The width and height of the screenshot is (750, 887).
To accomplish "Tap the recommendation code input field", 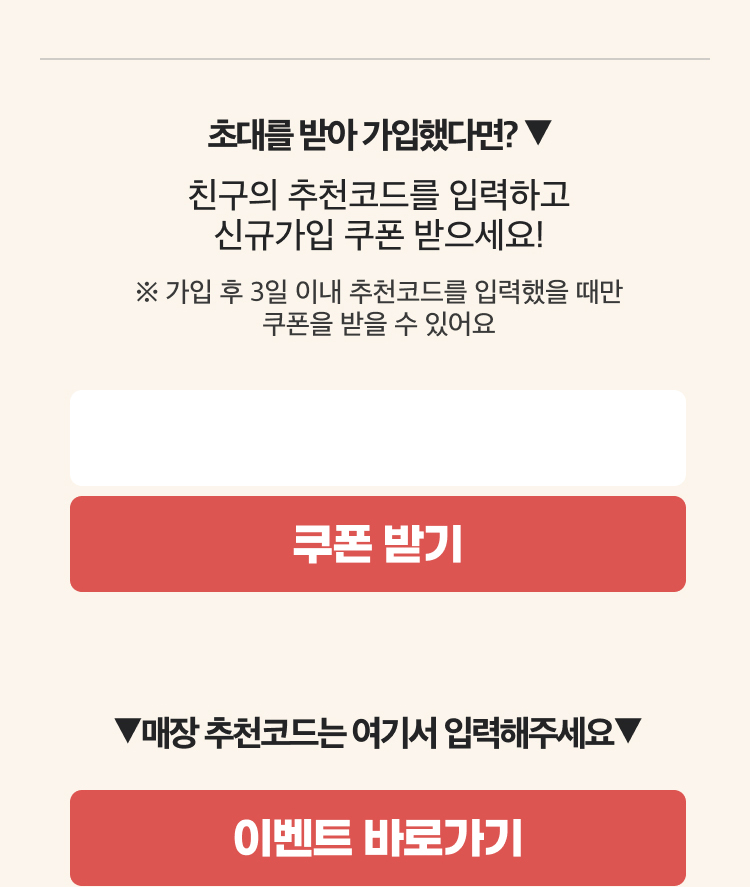I will tap(377, 438).
